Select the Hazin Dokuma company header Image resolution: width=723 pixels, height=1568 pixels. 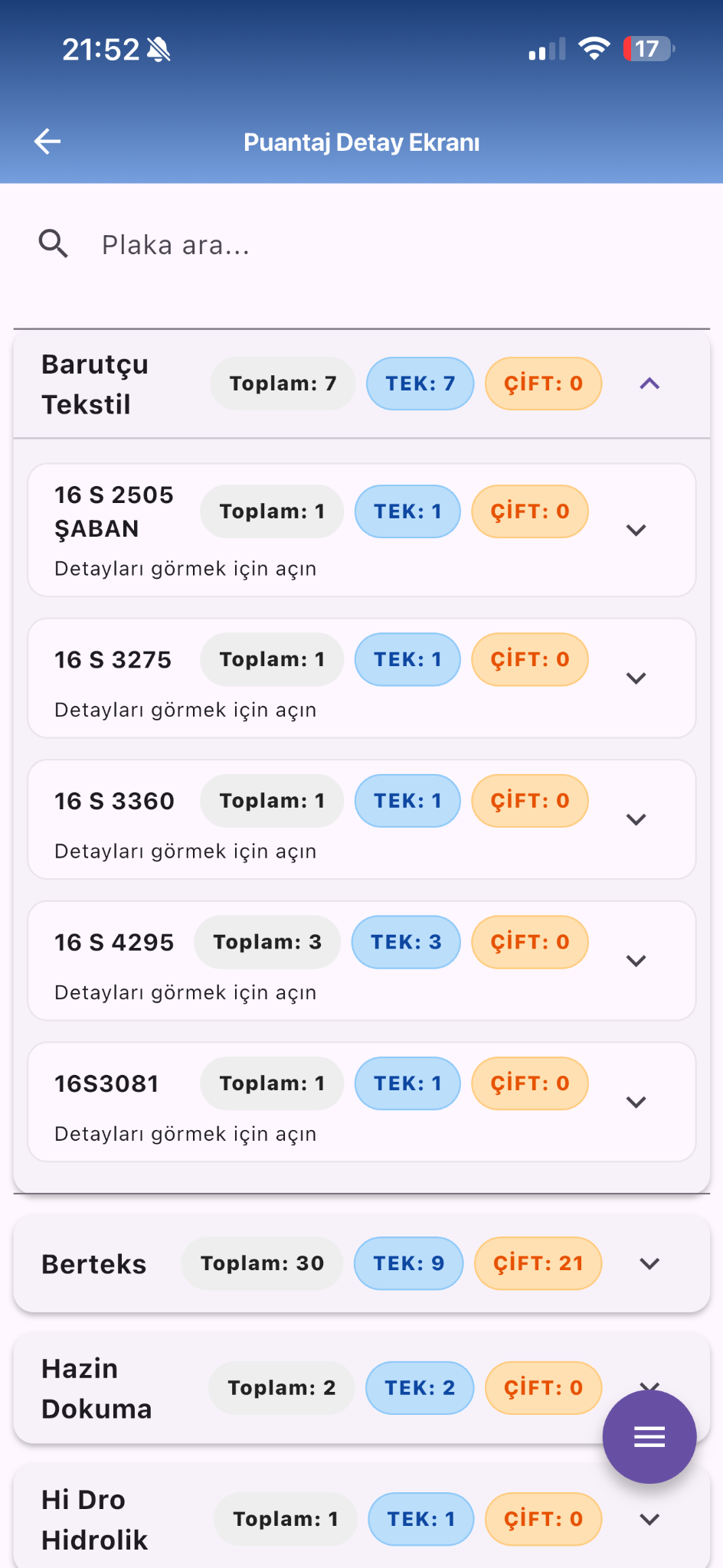(96, 1387)
